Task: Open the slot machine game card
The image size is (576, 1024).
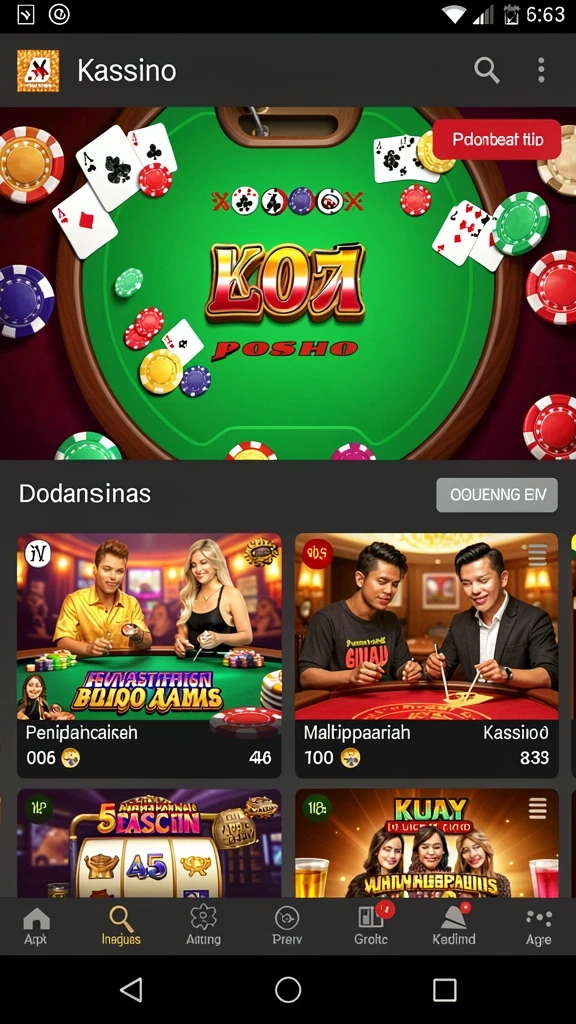Action: 149,843
